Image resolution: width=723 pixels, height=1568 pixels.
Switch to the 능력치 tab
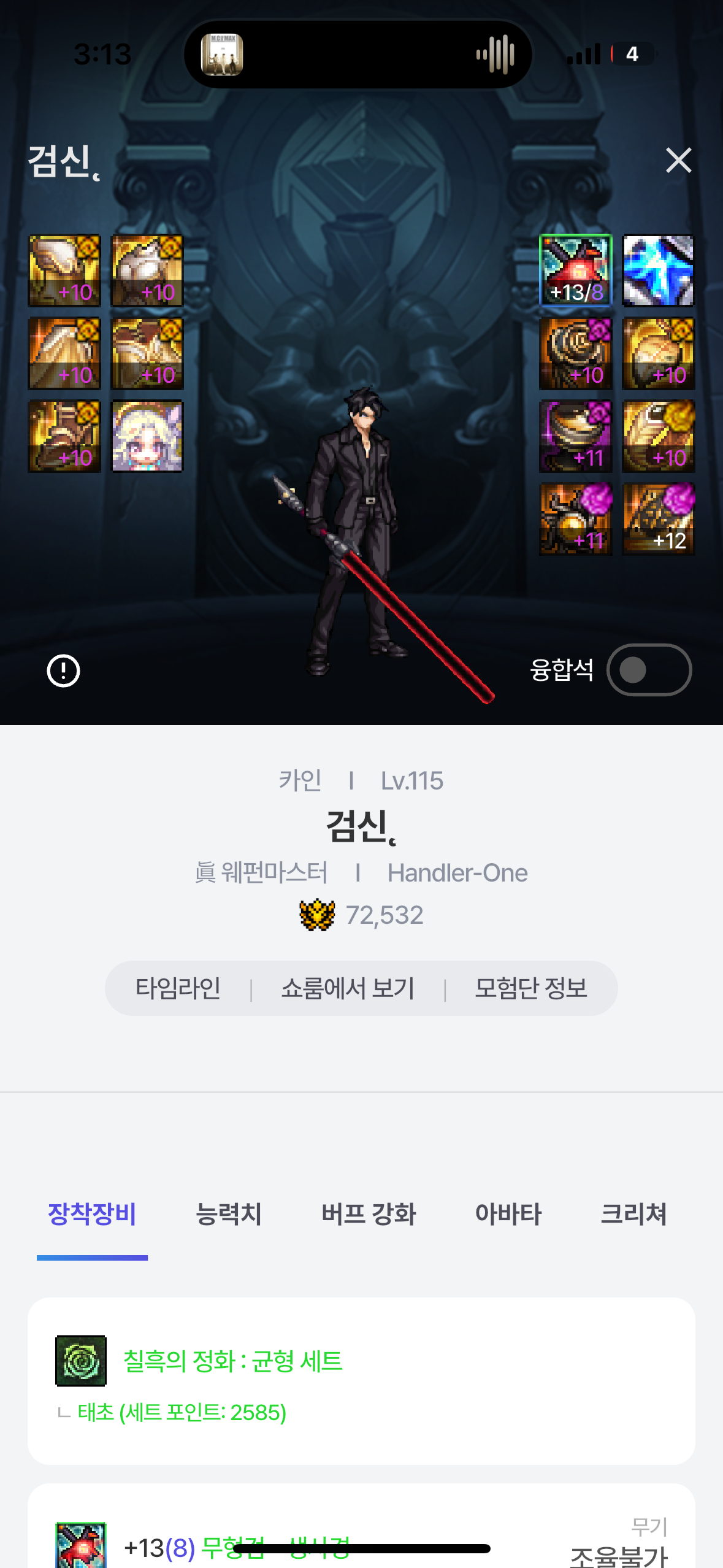tap(229, 1213)
